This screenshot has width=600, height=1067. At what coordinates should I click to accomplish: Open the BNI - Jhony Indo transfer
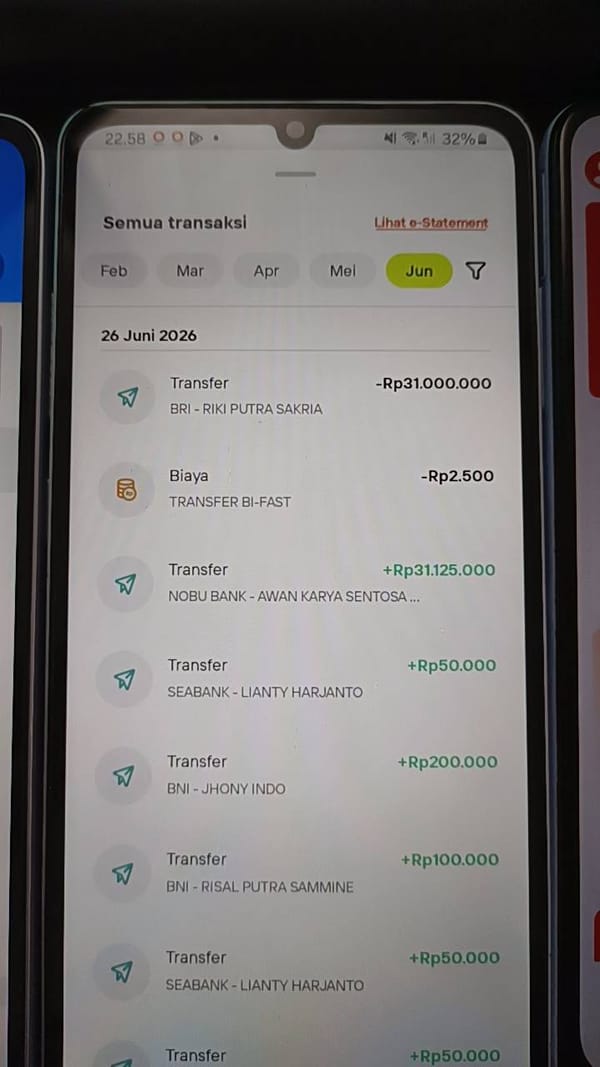(296, 775)
